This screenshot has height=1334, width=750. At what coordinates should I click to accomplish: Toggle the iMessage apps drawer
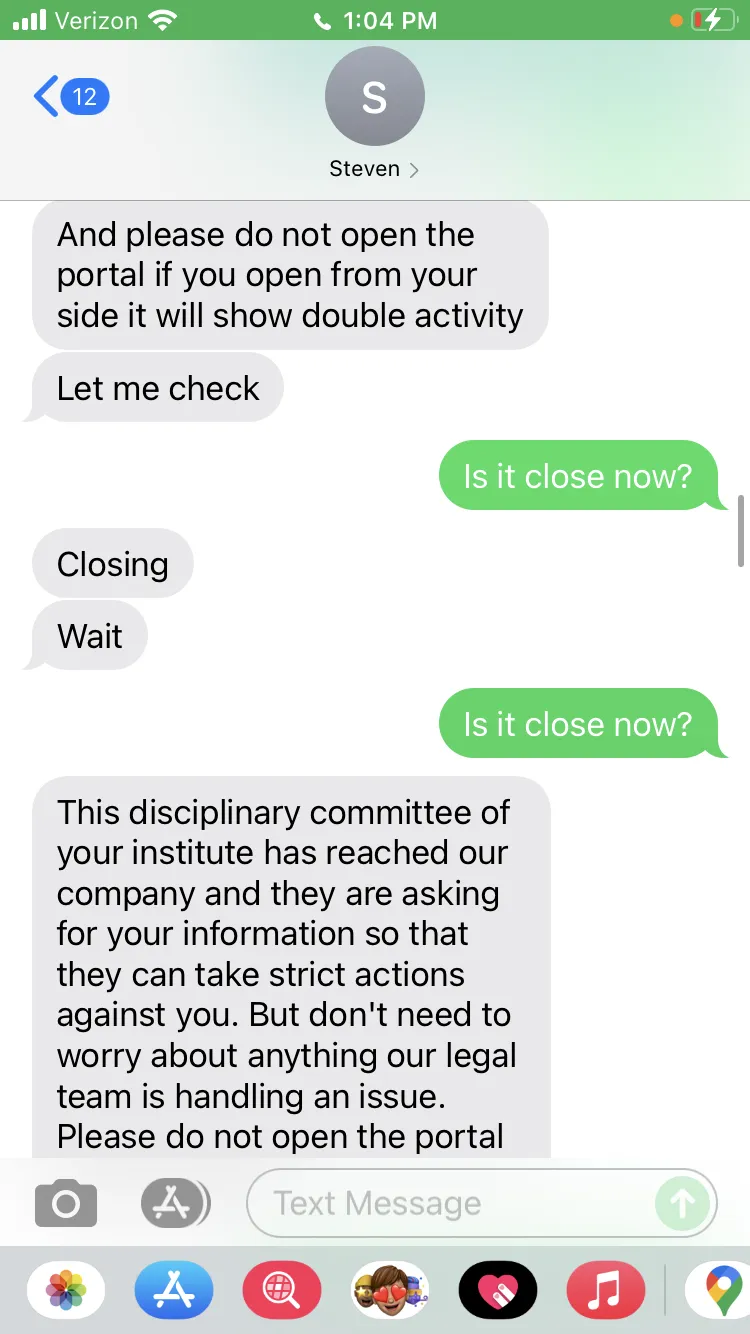175,1203
